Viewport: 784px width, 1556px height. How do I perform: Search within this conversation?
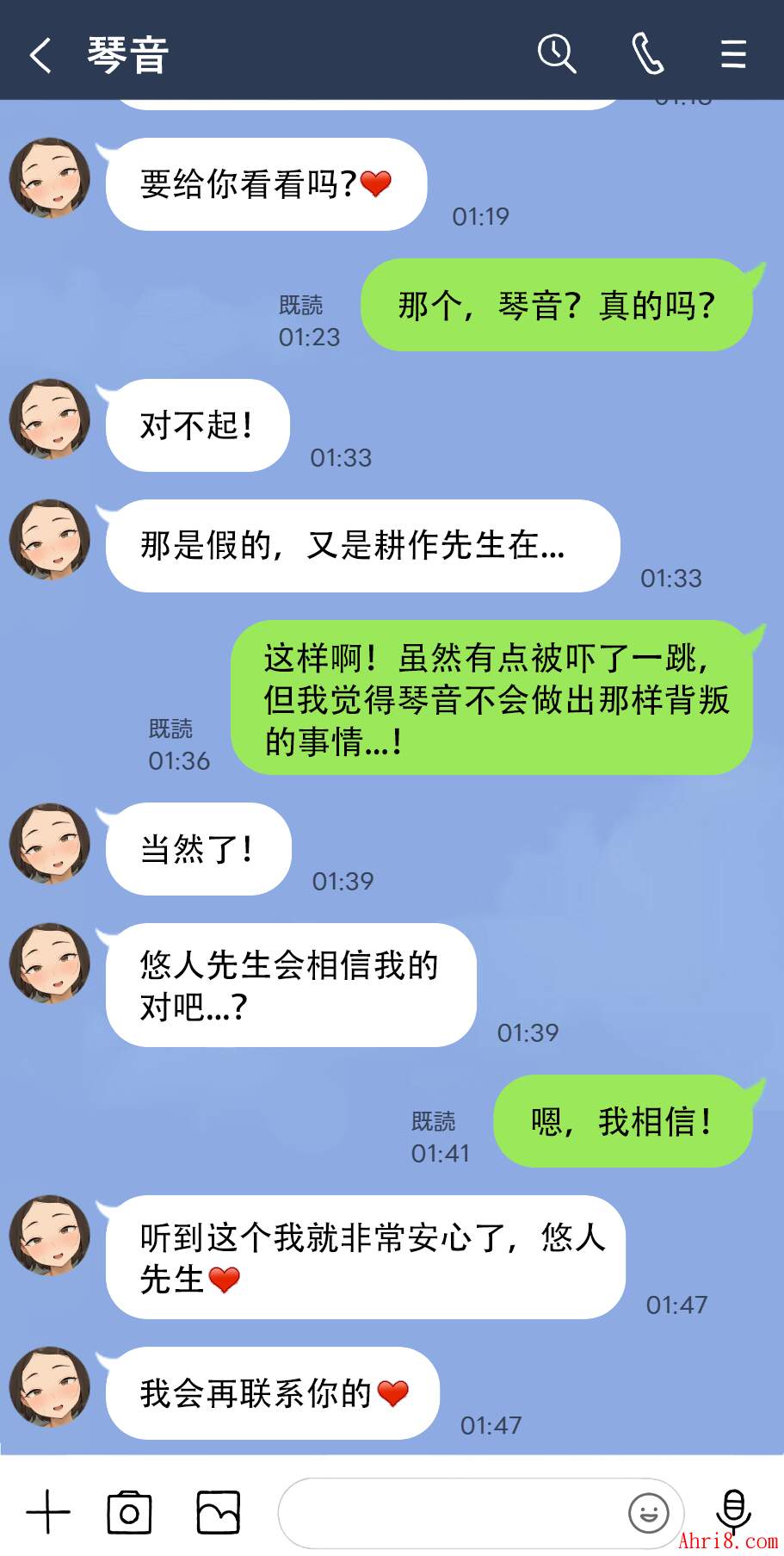tap(556, 54)
